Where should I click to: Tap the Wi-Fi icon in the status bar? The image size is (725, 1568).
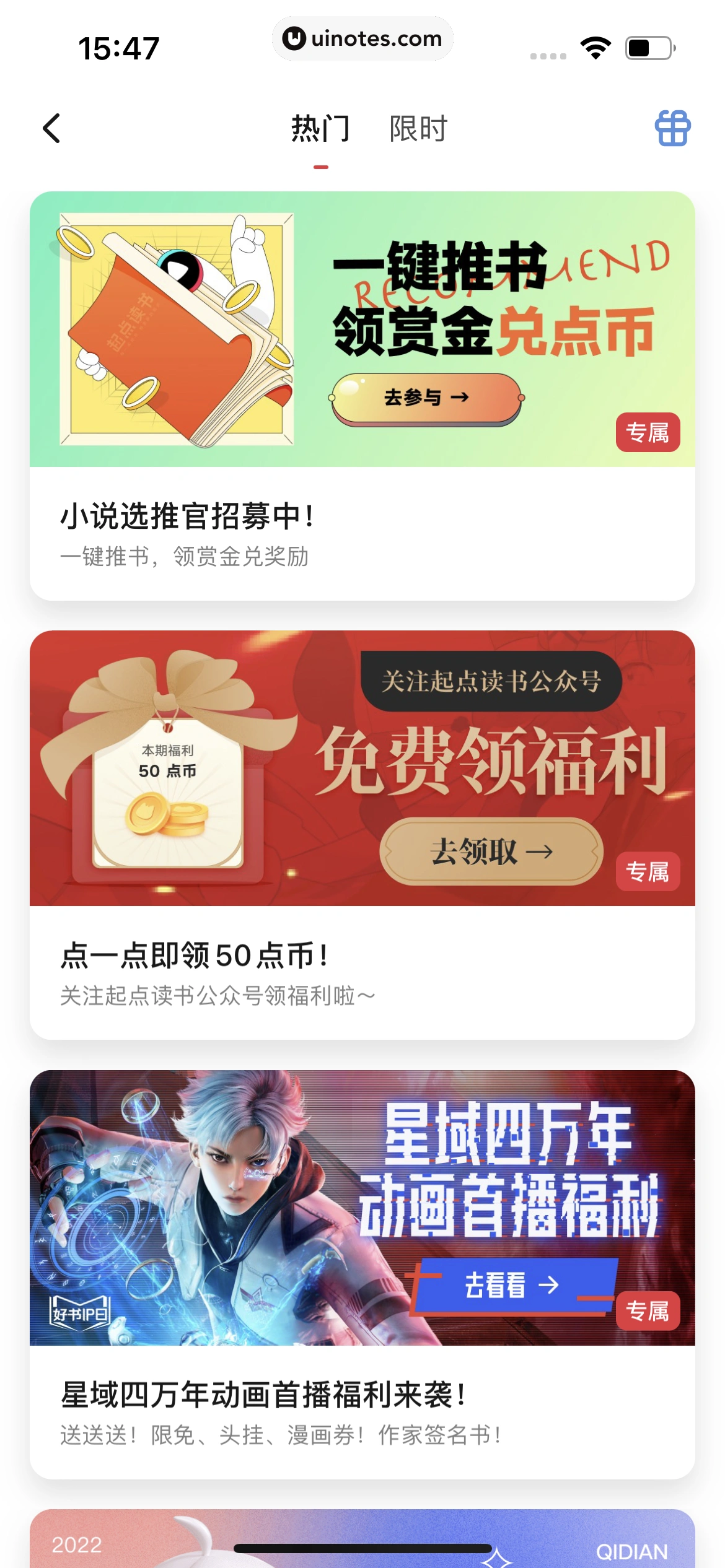tap(595, 46)
